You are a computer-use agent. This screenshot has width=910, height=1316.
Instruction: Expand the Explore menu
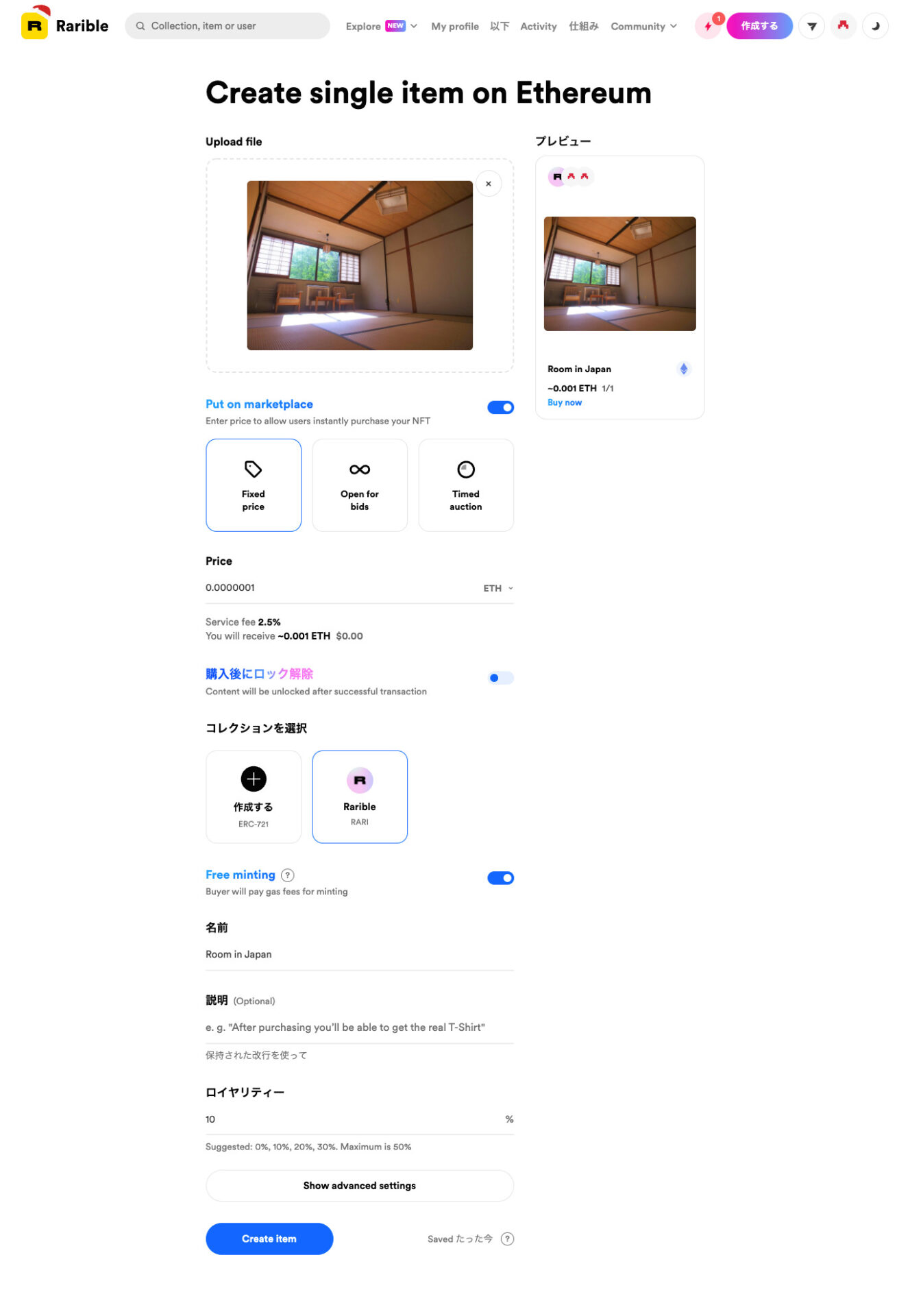(x=381, y=26)
